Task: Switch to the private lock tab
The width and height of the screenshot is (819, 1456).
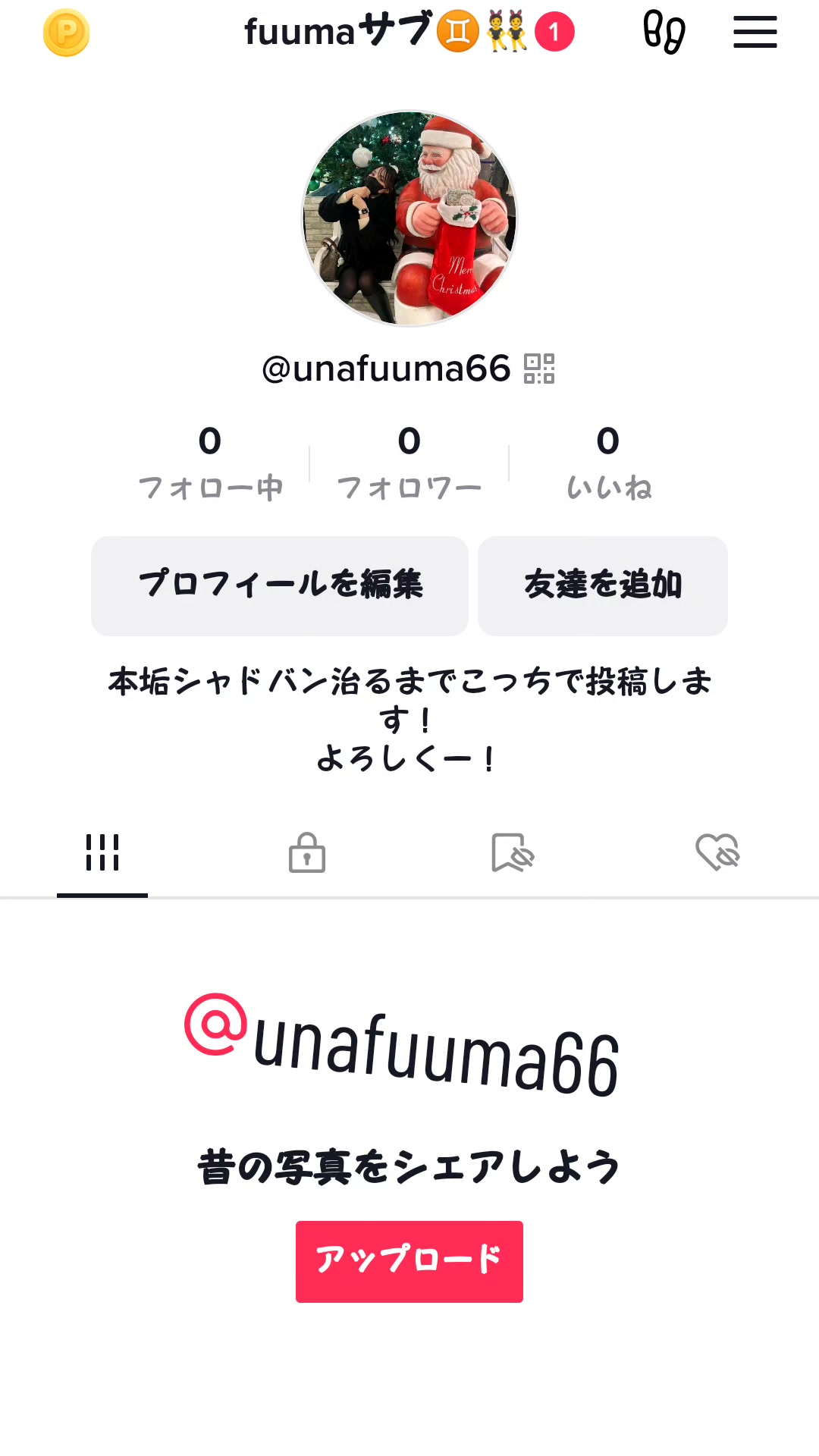Action: pyautogui.click(x=307, y=853)
